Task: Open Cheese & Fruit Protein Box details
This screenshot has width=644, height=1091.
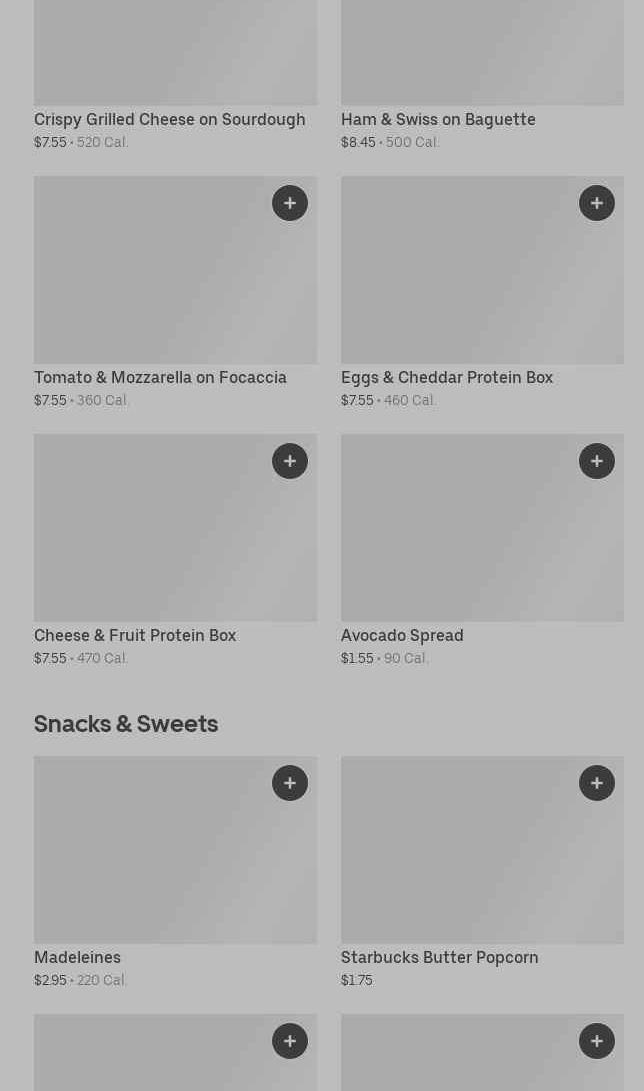Action: [135, 635]
